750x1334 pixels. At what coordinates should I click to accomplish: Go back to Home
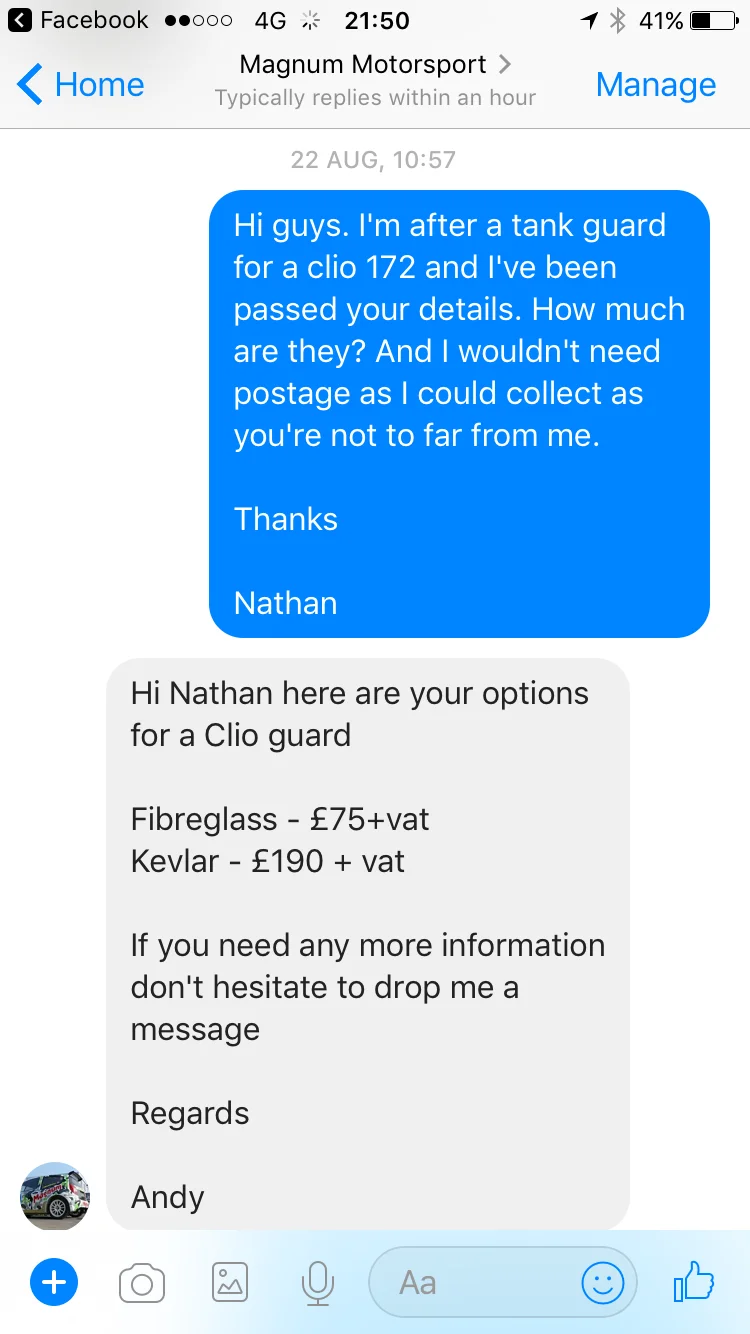[x=80, y=85]
